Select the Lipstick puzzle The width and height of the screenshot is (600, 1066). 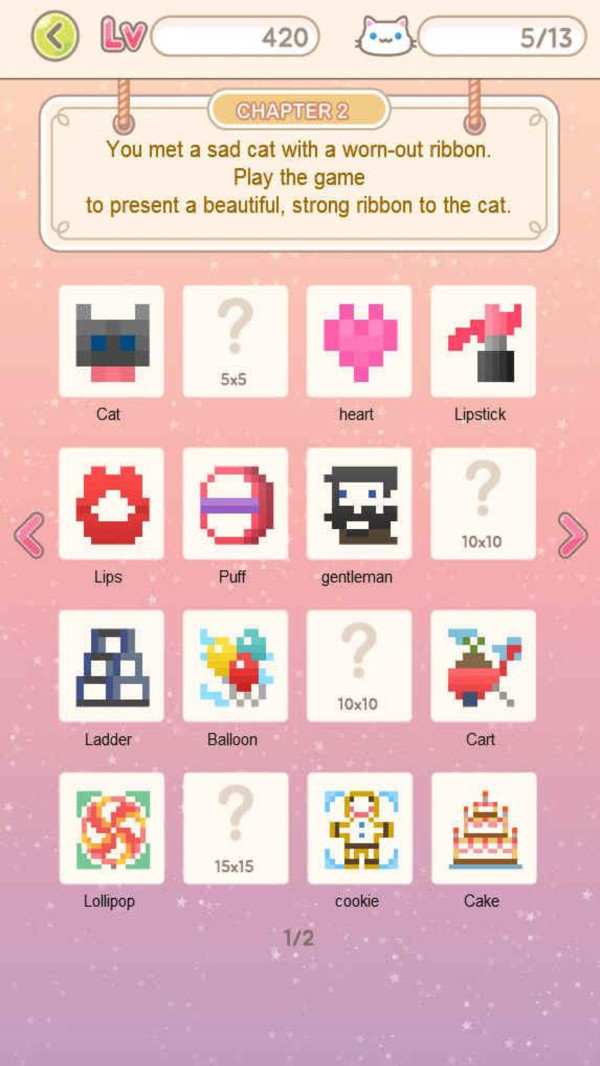click(x=482, y=341)
